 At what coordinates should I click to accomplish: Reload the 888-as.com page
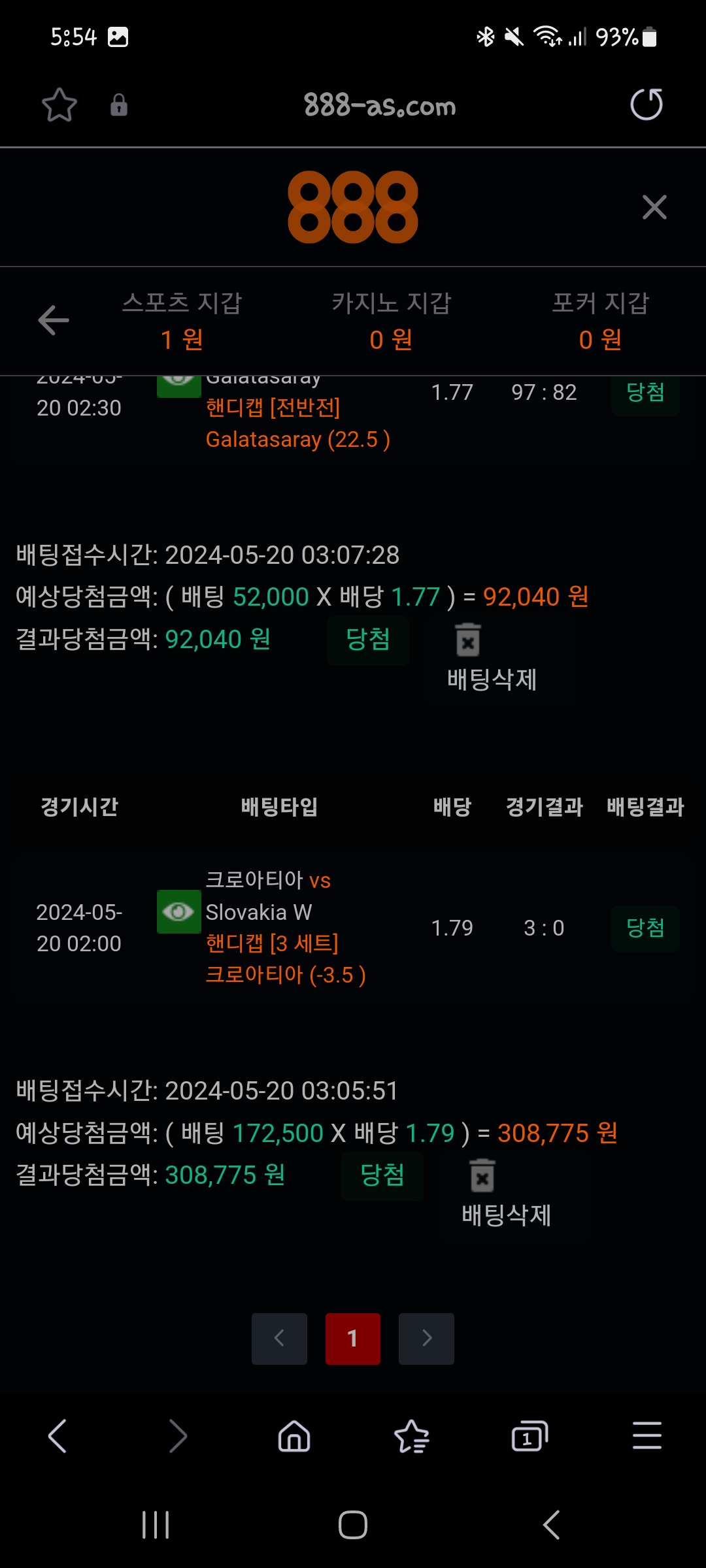(646, 105)
